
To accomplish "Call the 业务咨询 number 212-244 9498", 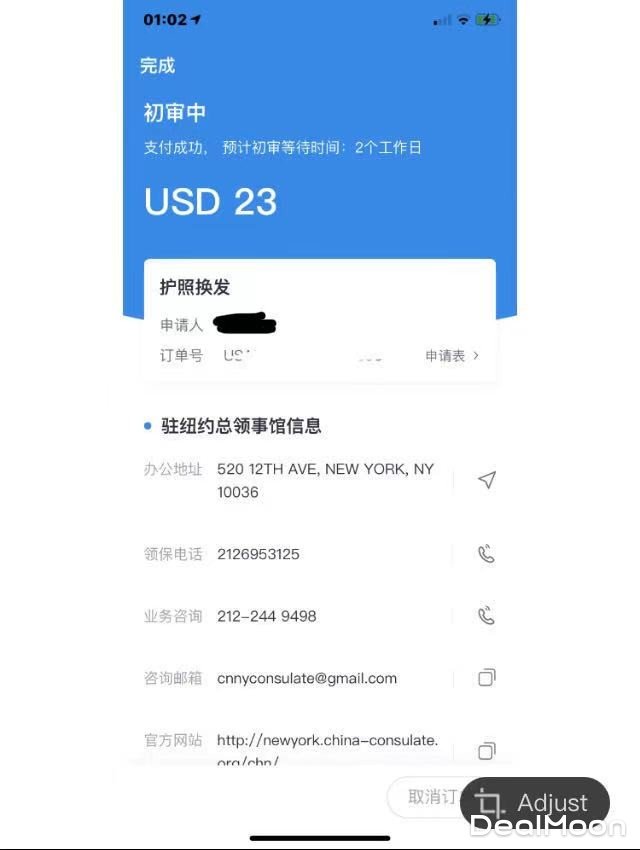I will pos(486,616).
